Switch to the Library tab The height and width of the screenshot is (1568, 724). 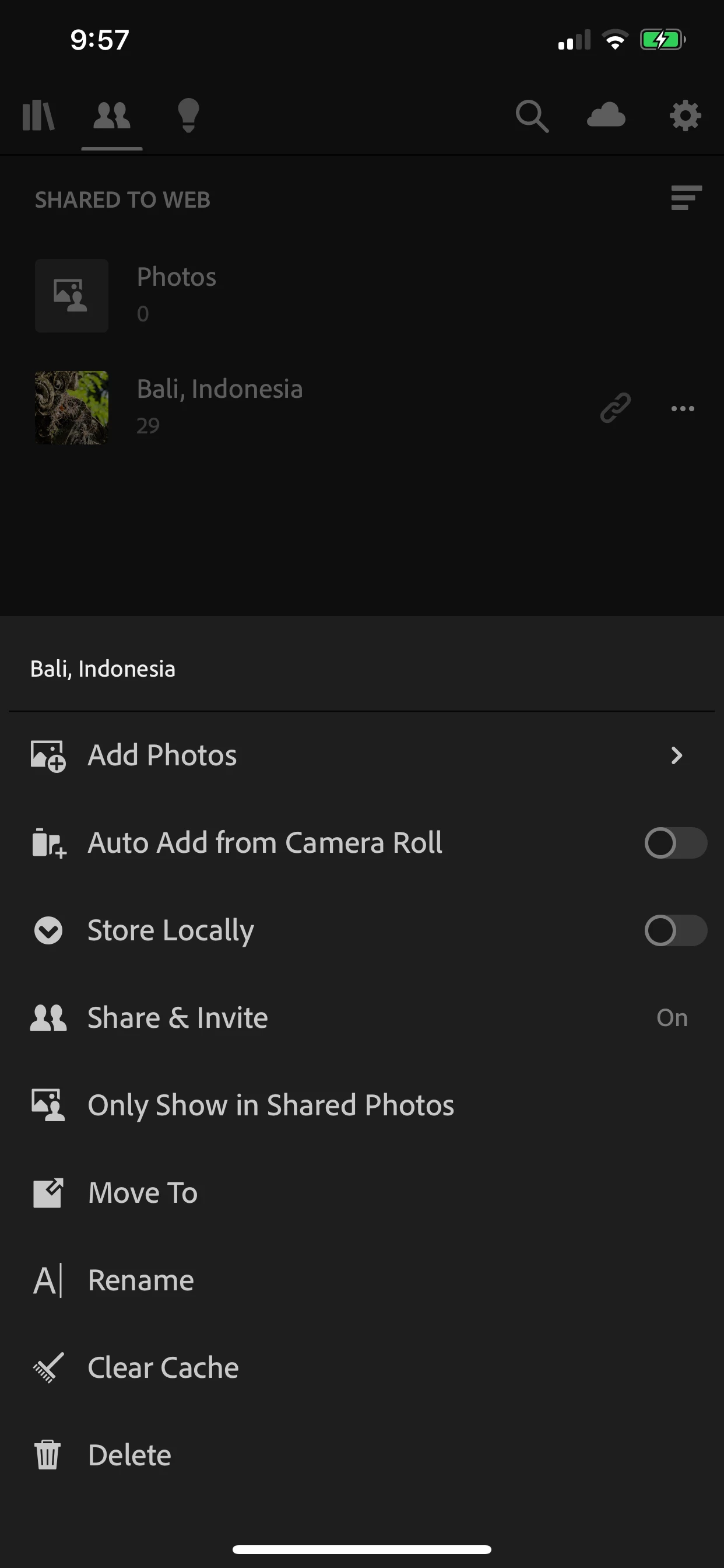(x=38, y=115)
